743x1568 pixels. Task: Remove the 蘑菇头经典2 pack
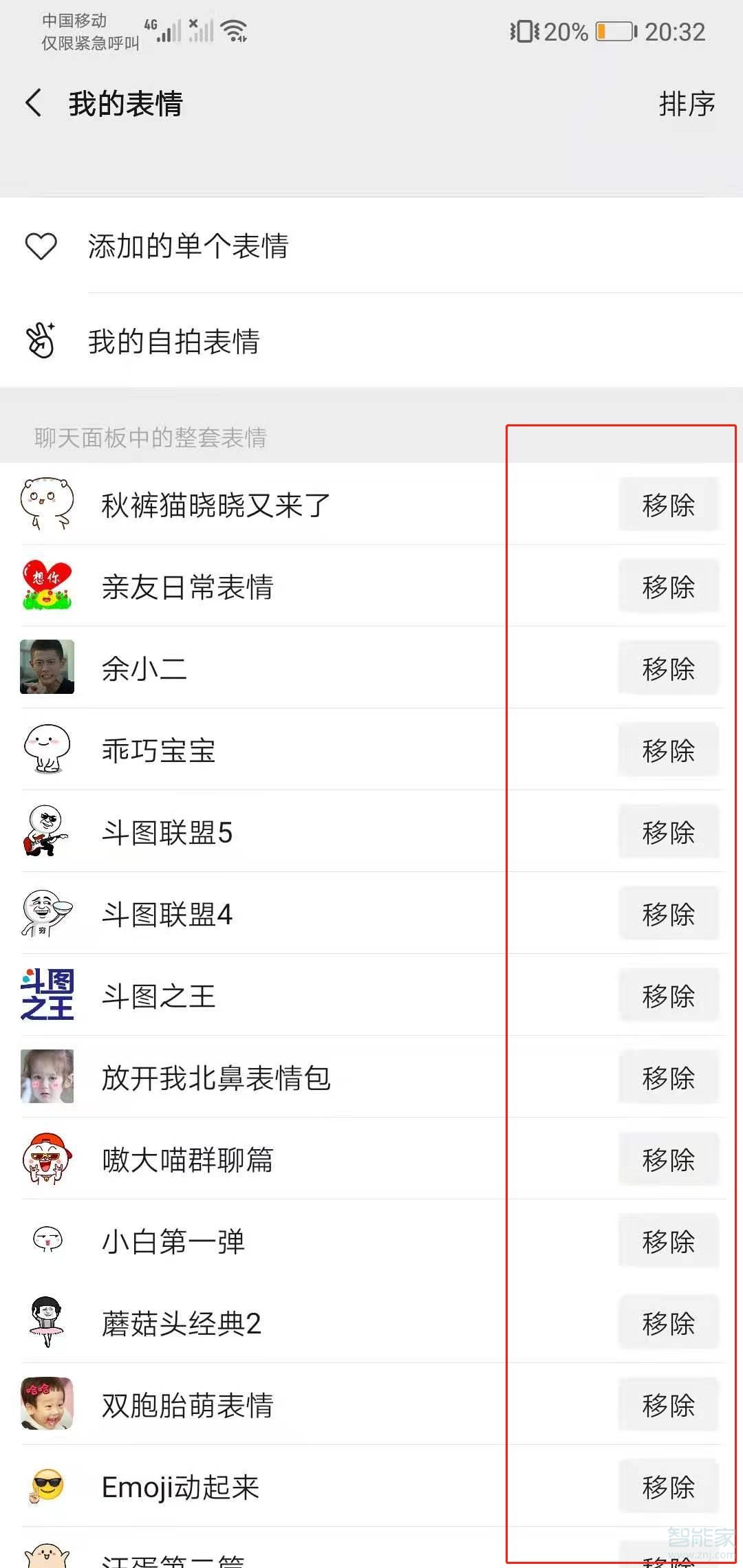668,1323
